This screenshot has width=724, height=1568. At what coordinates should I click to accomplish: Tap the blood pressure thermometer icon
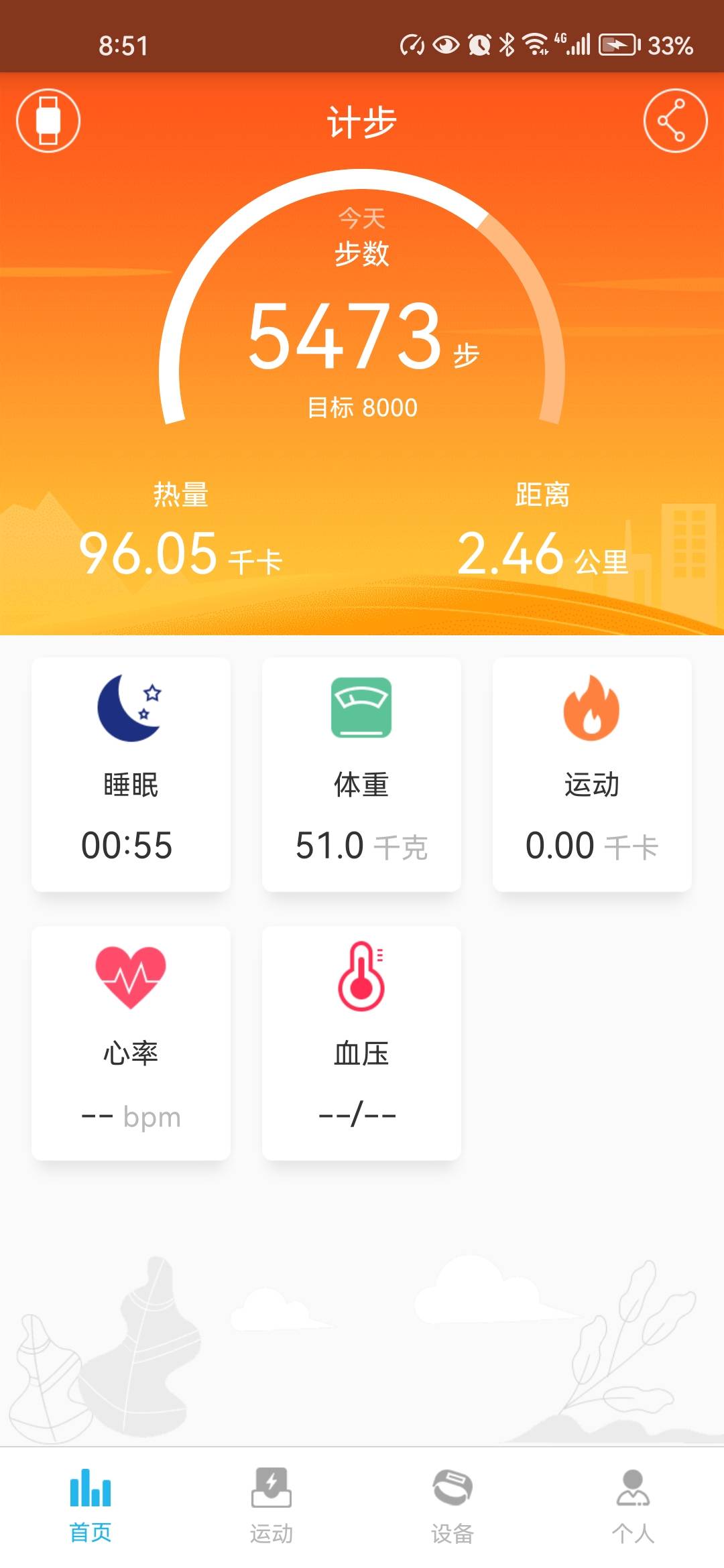coord(361,977)
